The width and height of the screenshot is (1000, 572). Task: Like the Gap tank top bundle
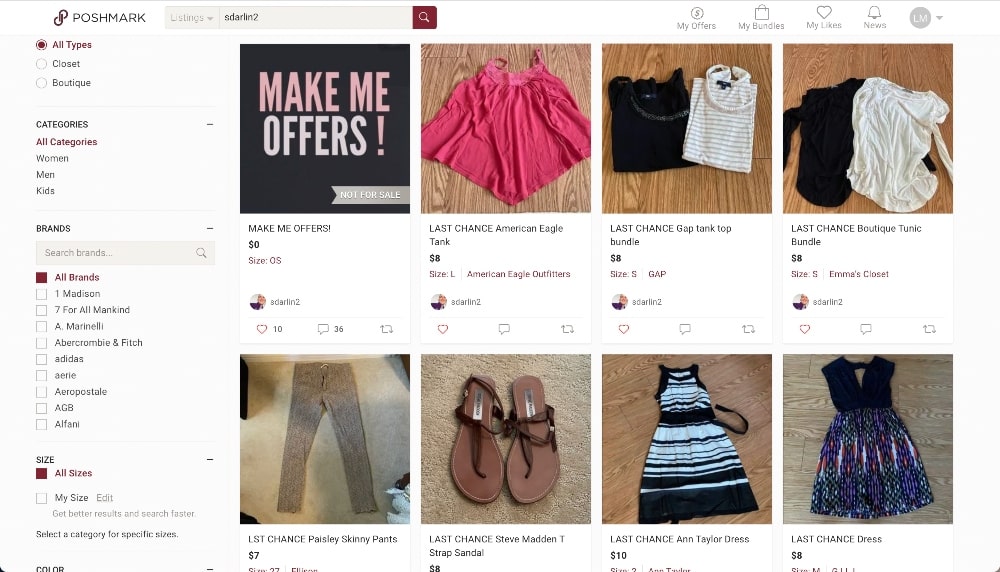(x=624, y=329)
